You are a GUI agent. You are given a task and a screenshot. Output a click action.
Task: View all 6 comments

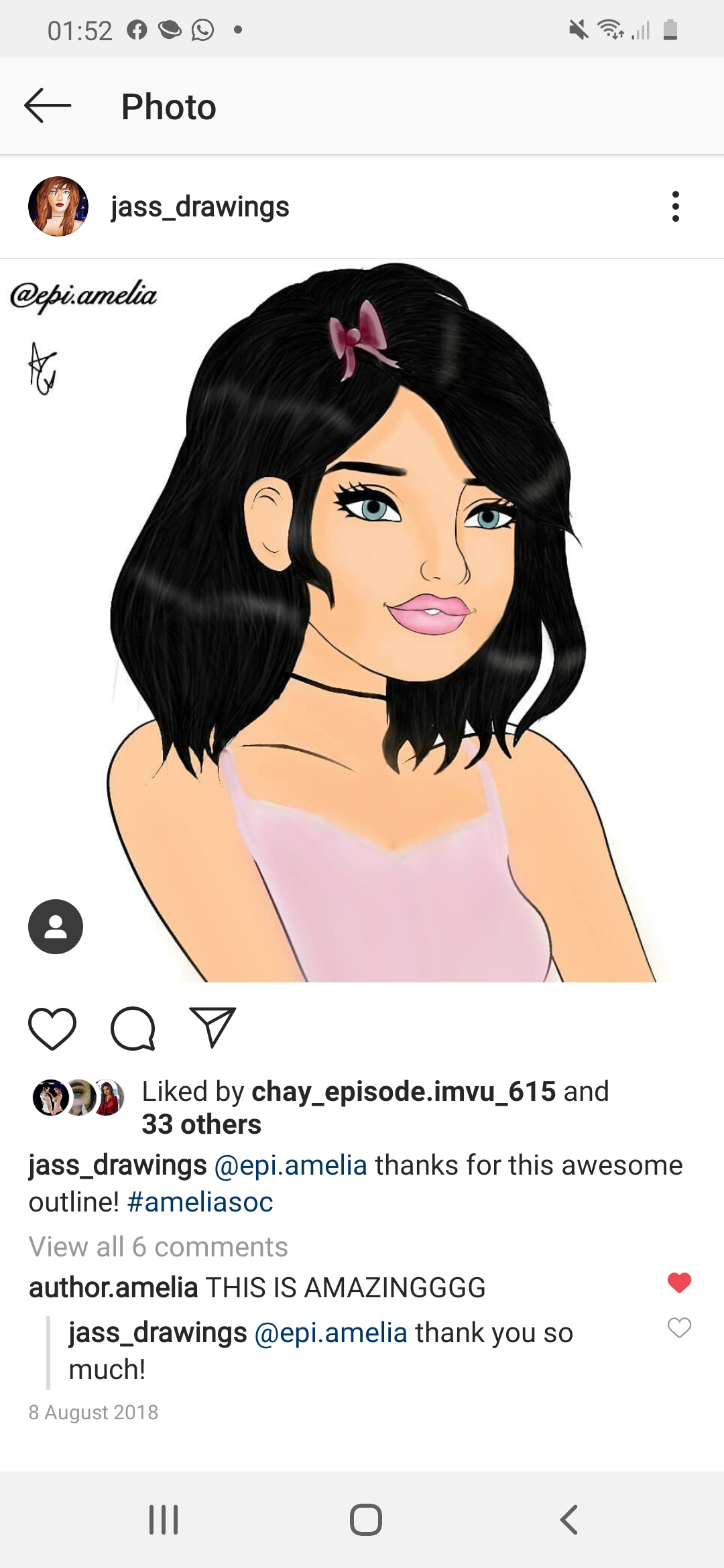point(158,1247)
